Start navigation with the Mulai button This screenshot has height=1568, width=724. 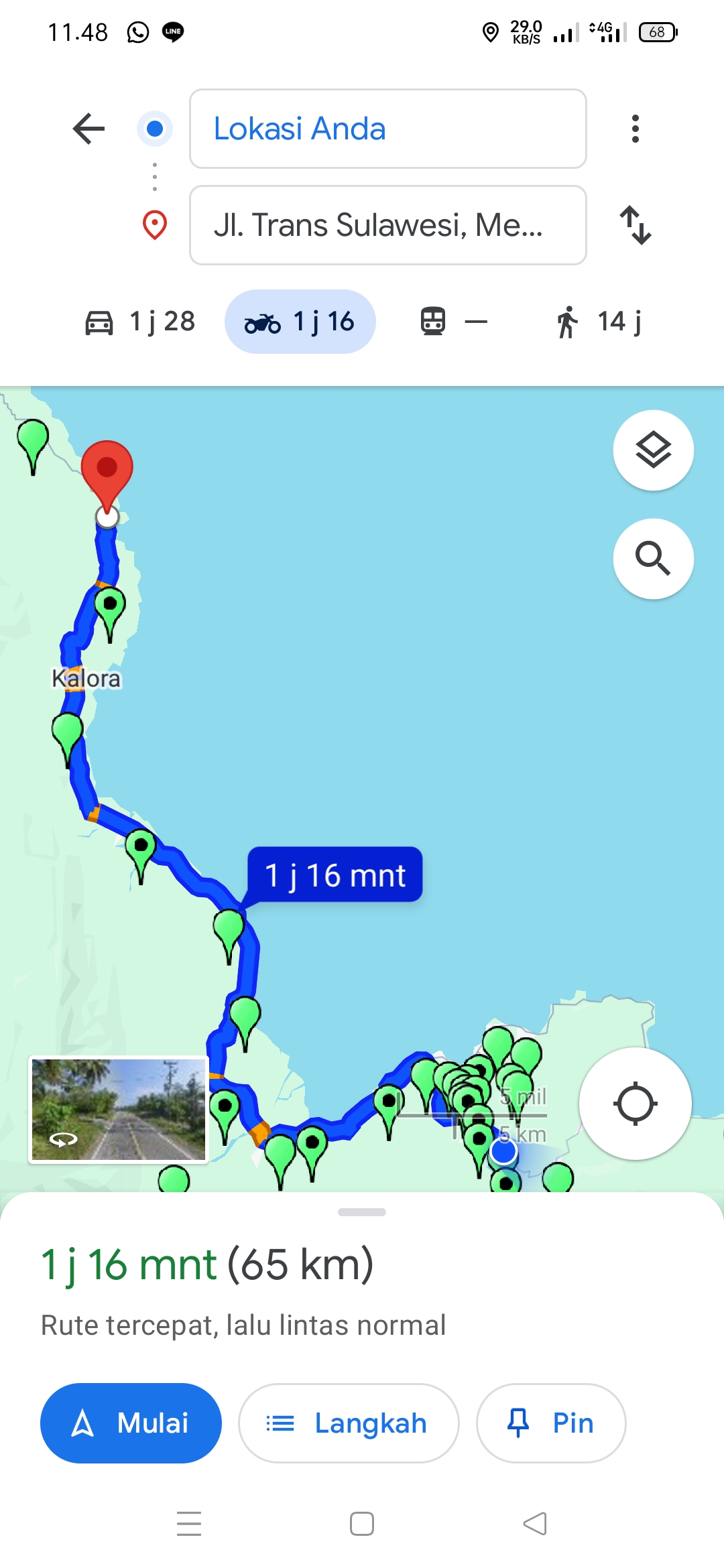(x=131, y=1423)
